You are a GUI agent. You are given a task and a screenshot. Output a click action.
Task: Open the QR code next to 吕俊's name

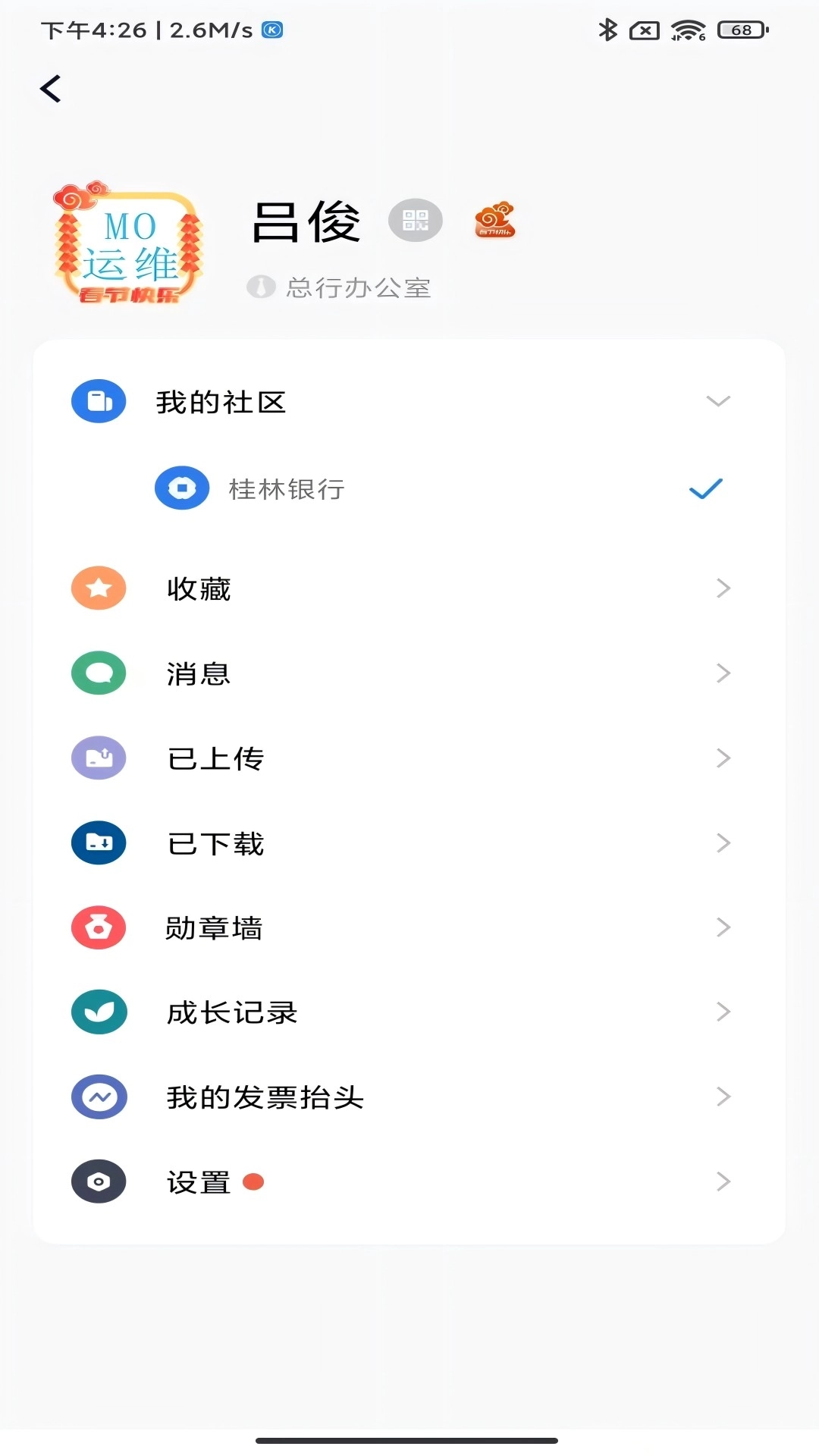coord(416,219)
